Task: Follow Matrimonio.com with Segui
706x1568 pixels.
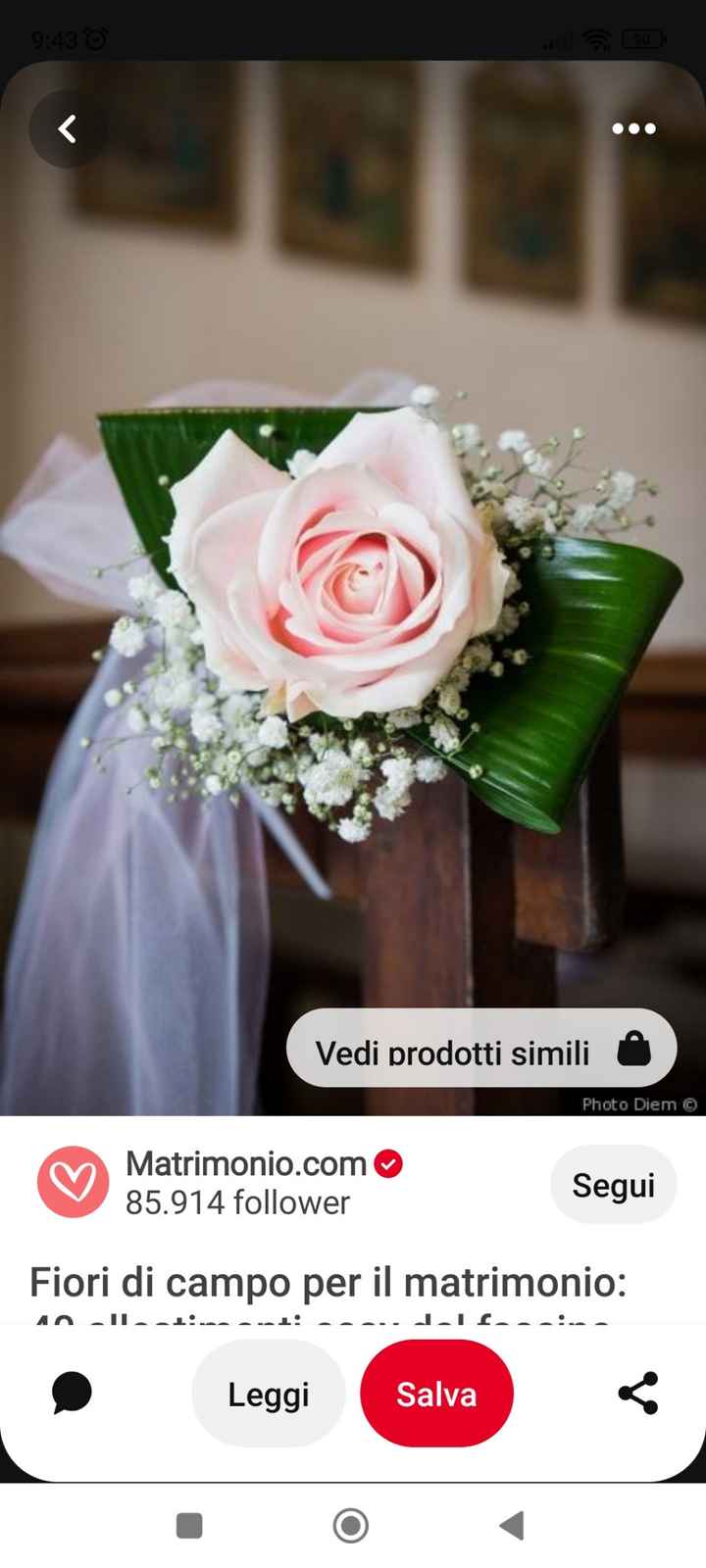Action: pos(613,1185)
